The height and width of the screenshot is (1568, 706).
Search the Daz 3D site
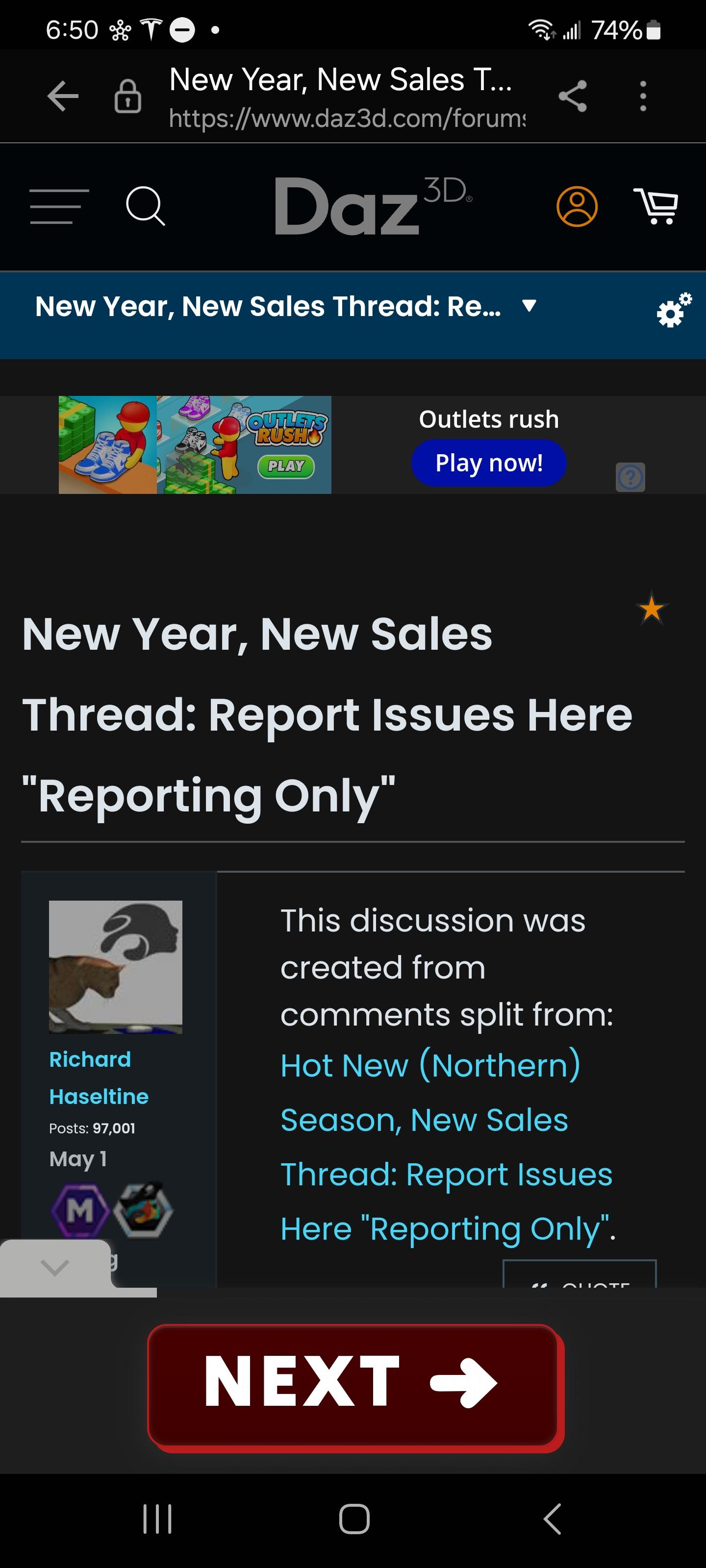[x=145, y=206]
